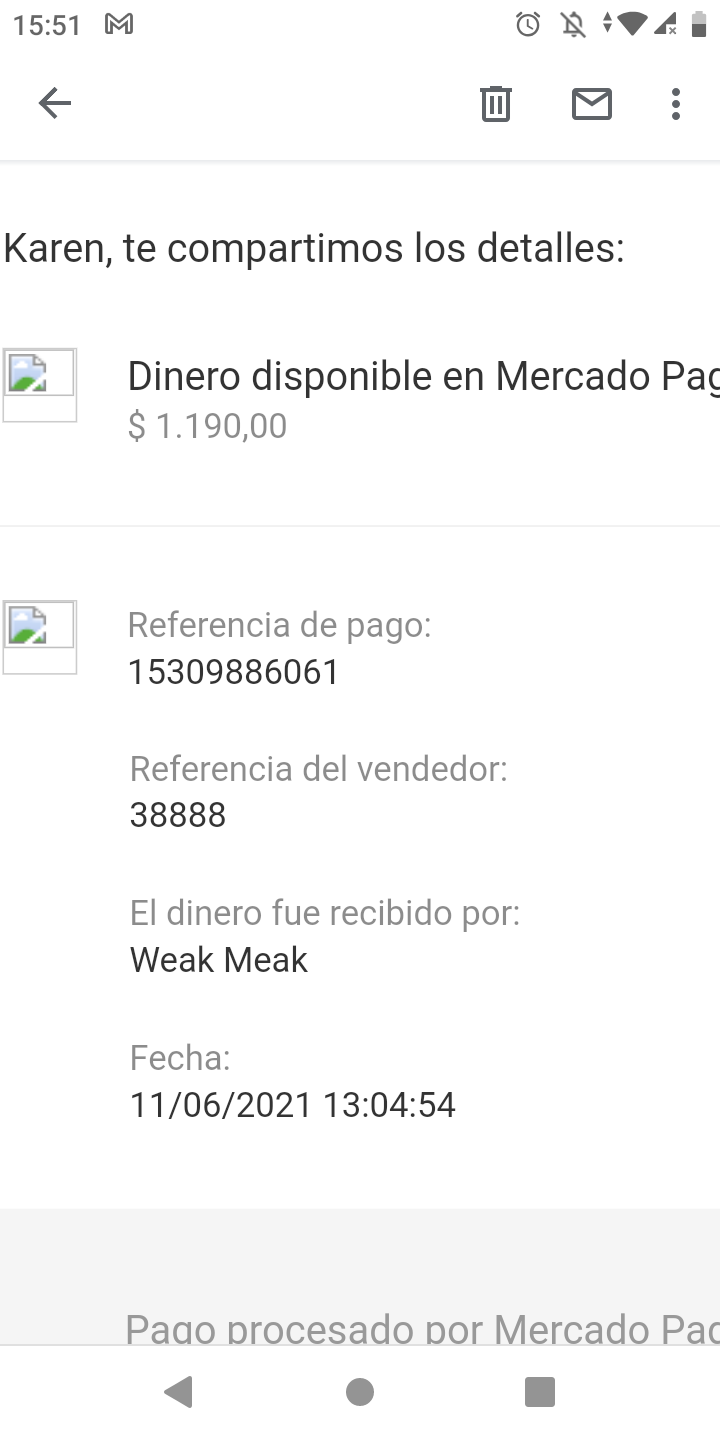Viewport: 720px width, 1440px height.
Task: Open recent apps
Action: tap(540, 1391)
